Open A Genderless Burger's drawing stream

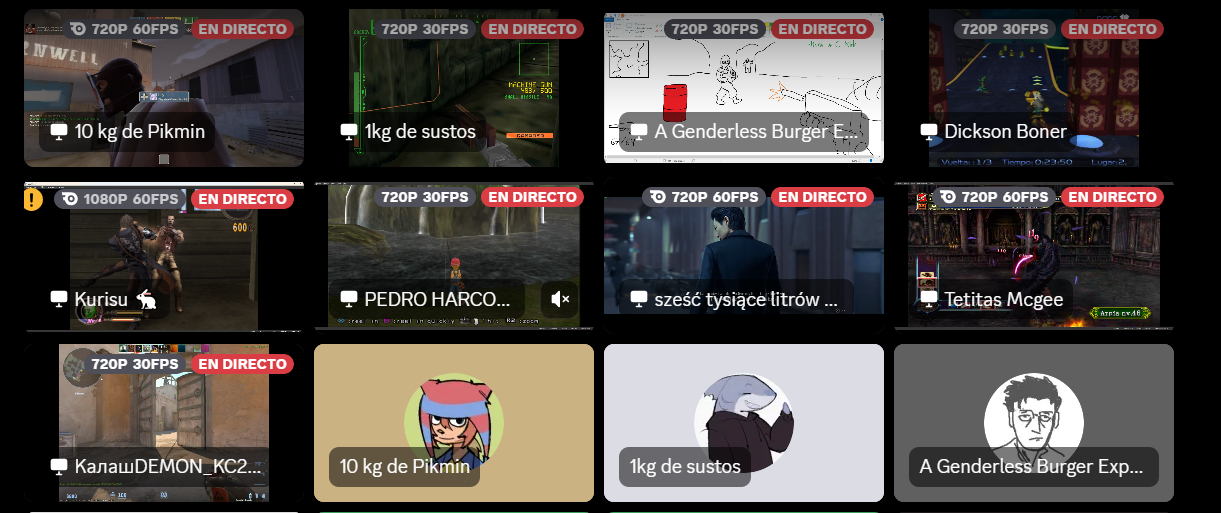743,88
